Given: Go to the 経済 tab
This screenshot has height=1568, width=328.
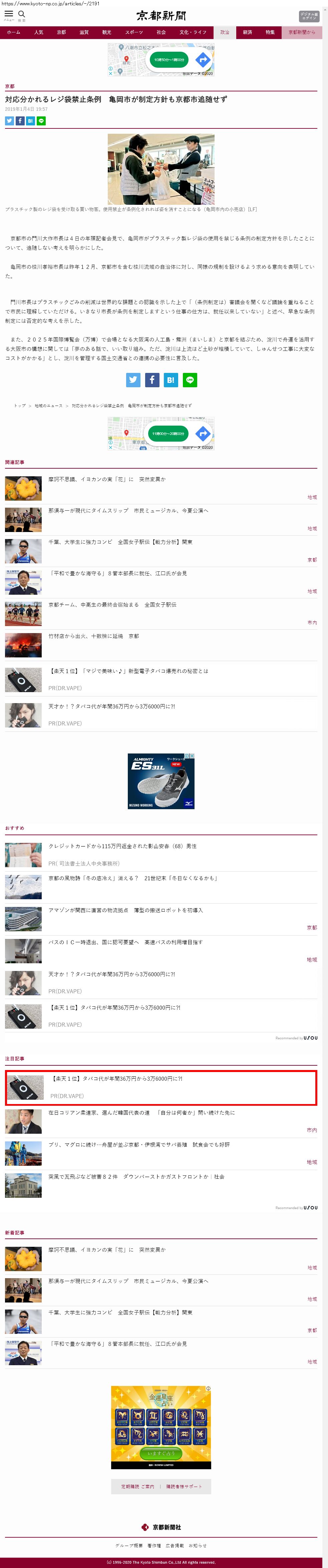Looking at the screenshot, I should pos(247,32).
